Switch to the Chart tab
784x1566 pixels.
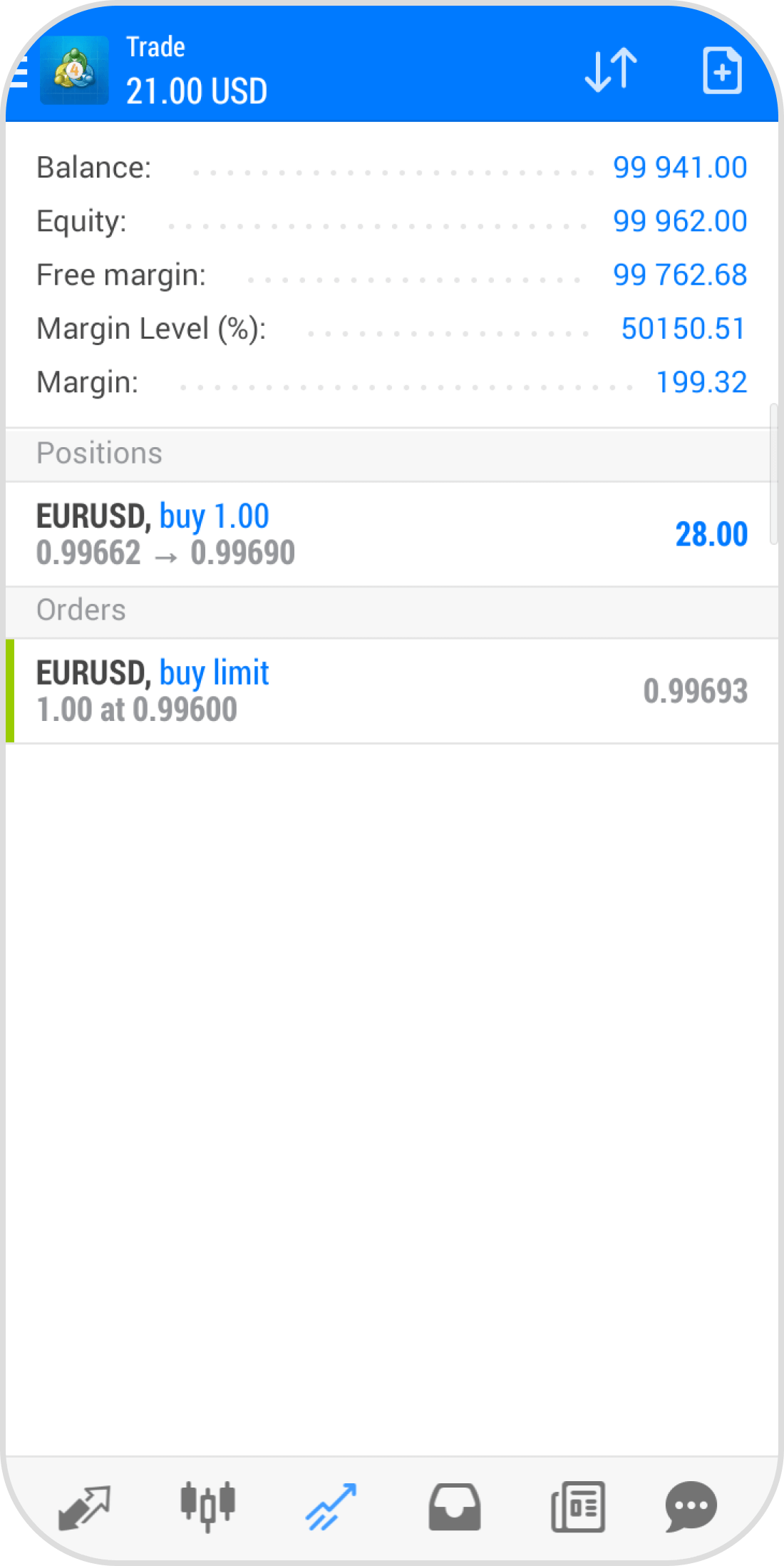click(x=207, y=1507)
